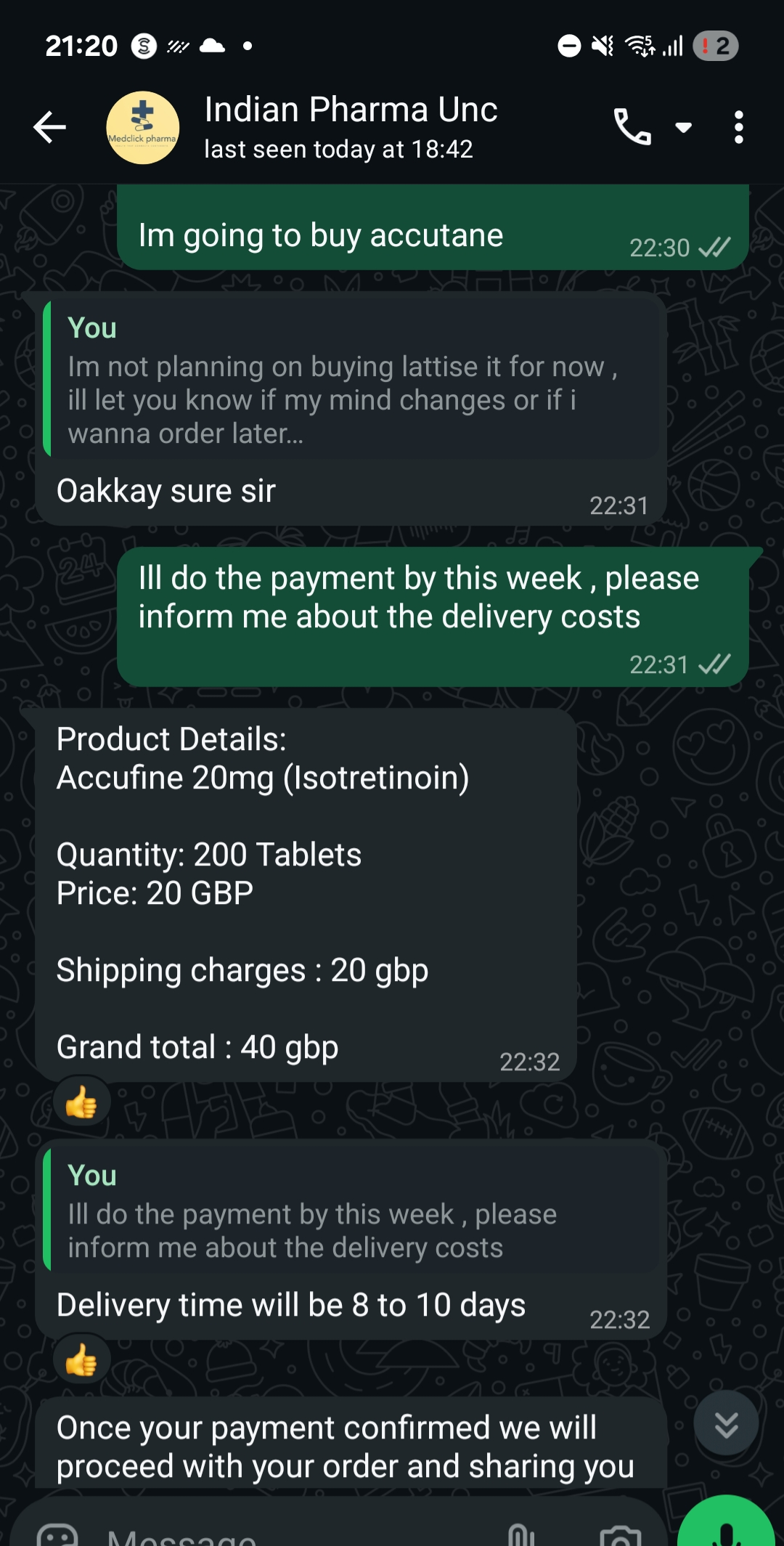This screenshot has height=1546, width=784.
Task: Open the three-dot overflow menu
Action: point(738,127)
